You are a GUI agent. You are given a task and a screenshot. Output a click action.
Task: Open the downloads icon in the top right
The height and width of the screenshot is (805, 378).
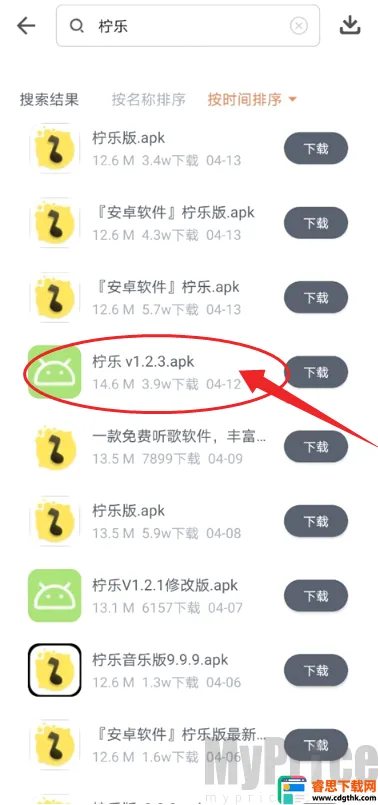click(350, 25)
